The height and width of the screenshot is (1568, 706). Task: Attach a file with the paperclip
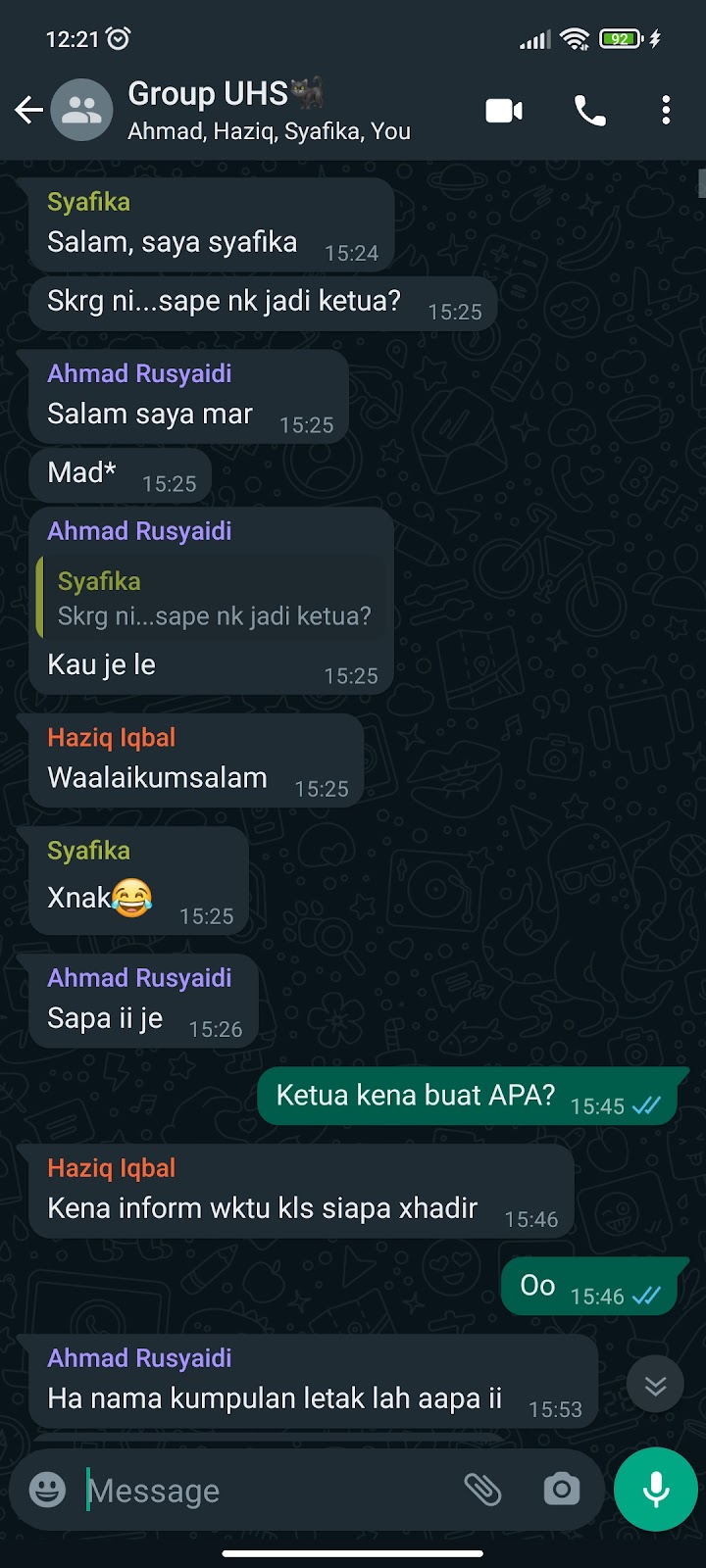482,1490
